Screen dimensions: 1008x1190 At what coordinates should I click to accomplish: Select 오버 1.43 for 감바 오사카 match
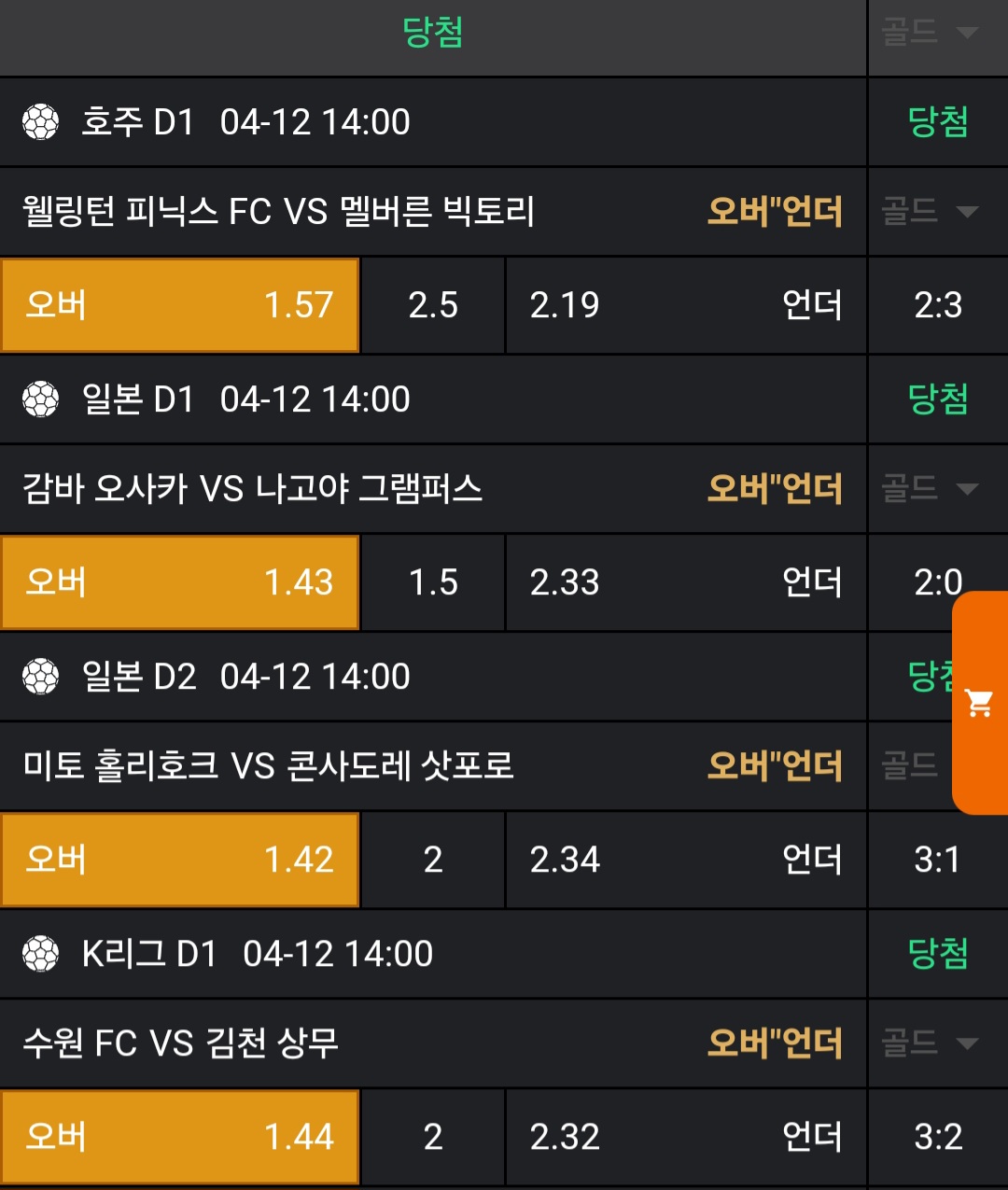(180, 582)
